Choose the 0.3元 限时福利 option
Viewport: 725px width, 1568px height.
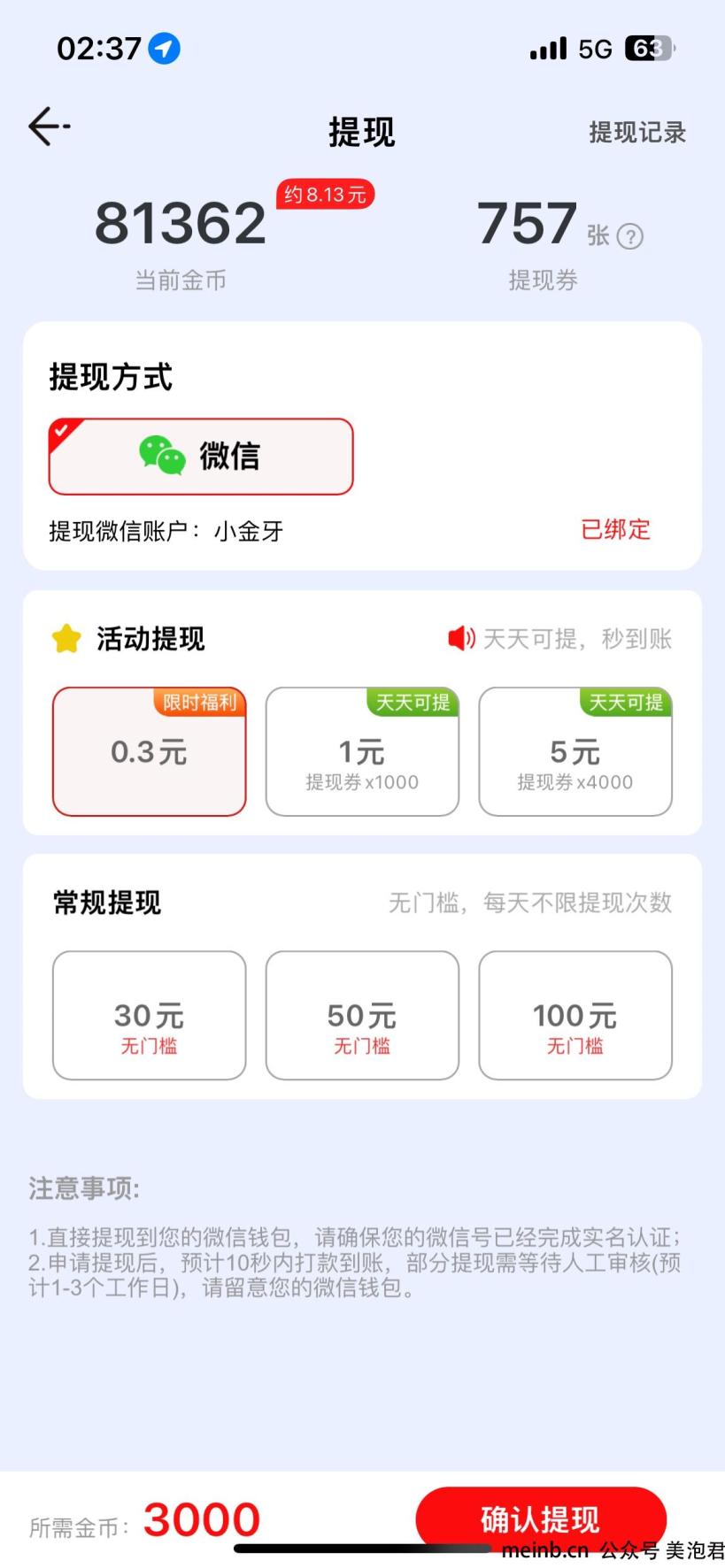pyautogui.click(x=150, y=752)
